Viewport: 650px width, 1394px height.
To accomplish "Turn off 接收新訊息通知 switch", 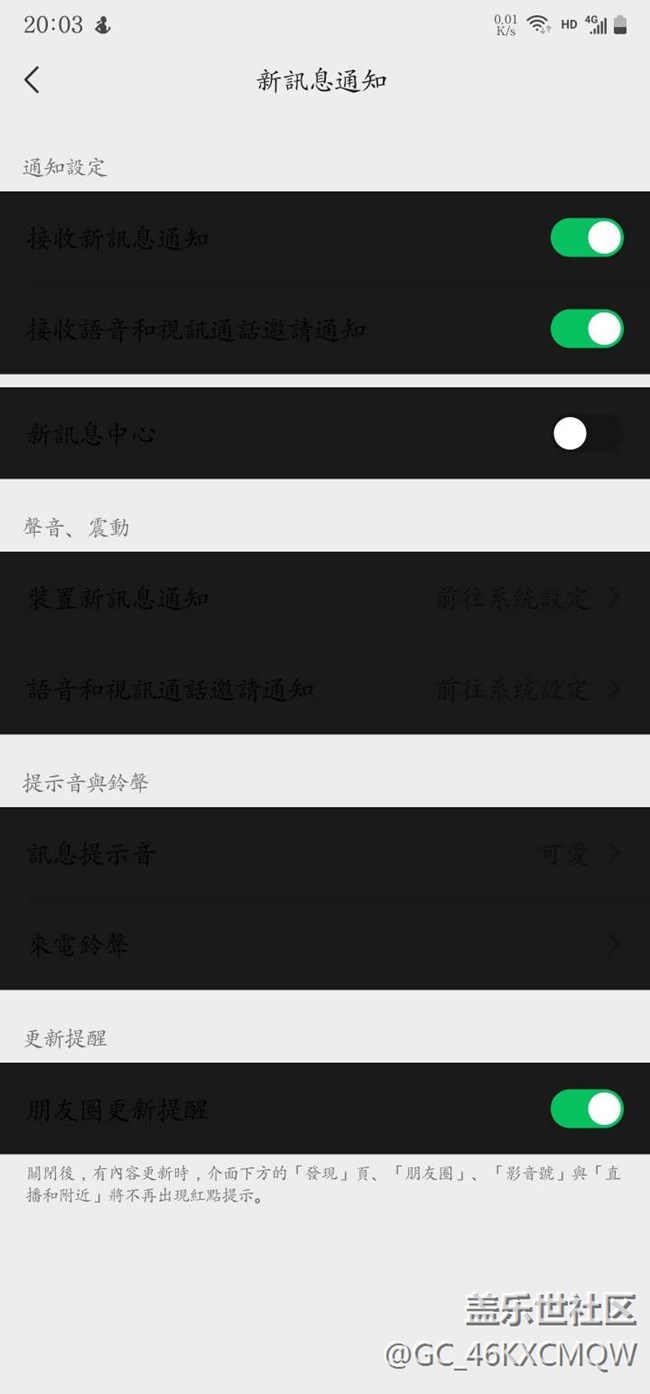I will click(x=586, y=238).
